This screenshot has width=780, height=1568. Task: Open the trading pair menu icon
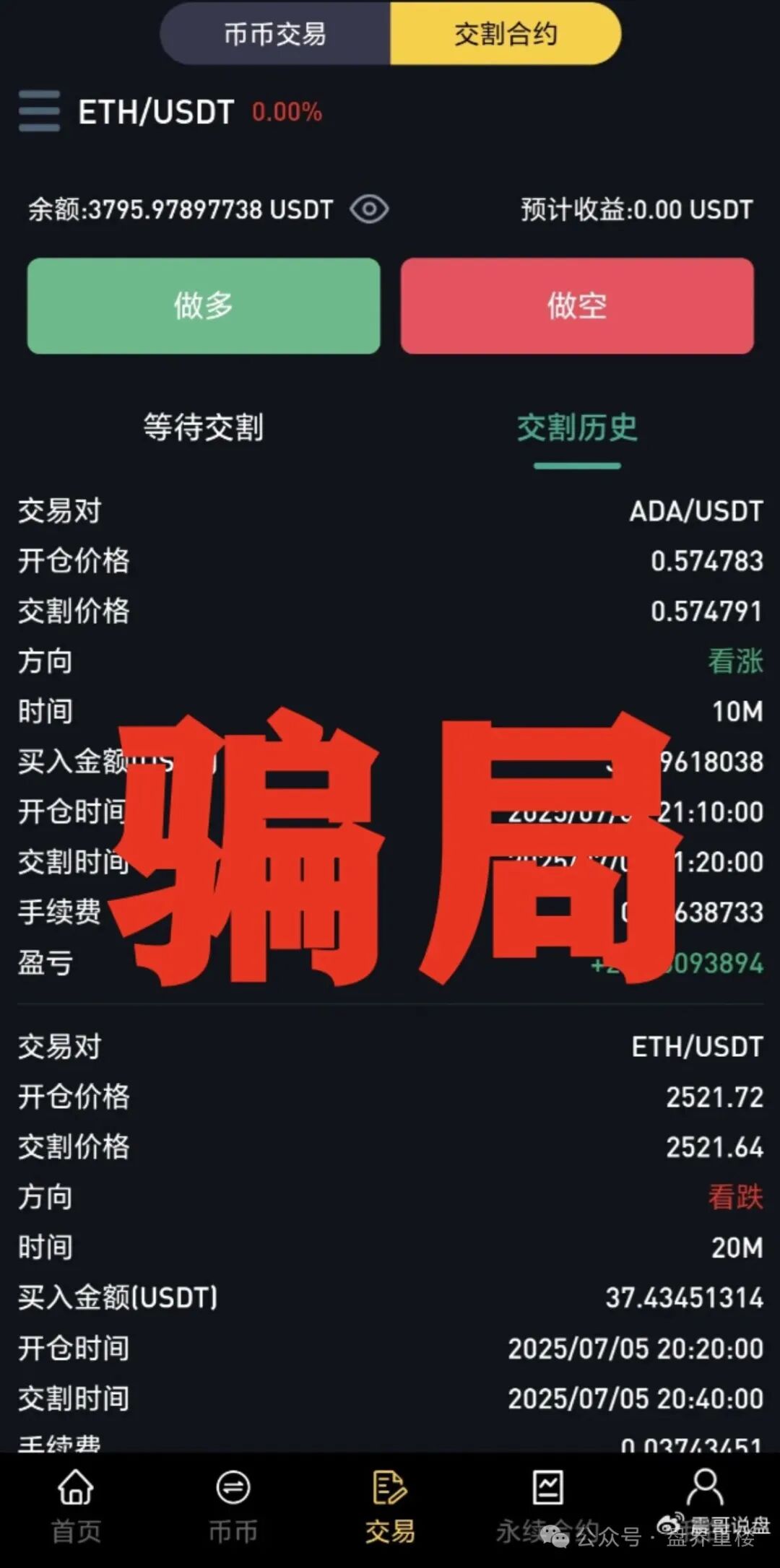[39, 111]
